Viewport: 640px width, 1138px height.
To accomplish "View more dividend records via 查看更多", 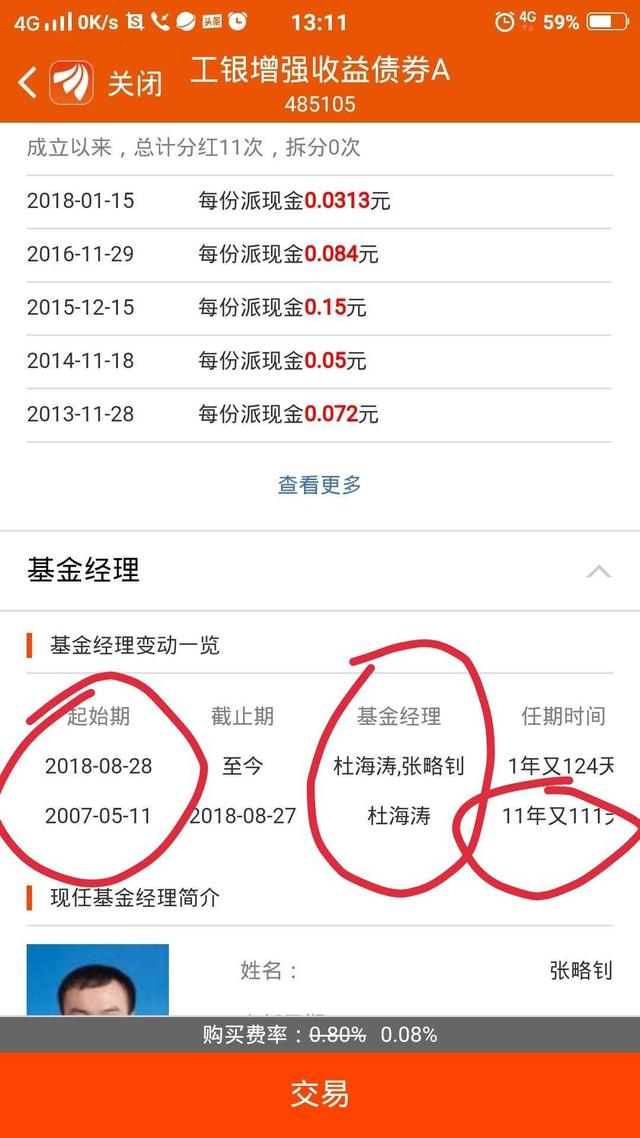I will 320,485.
